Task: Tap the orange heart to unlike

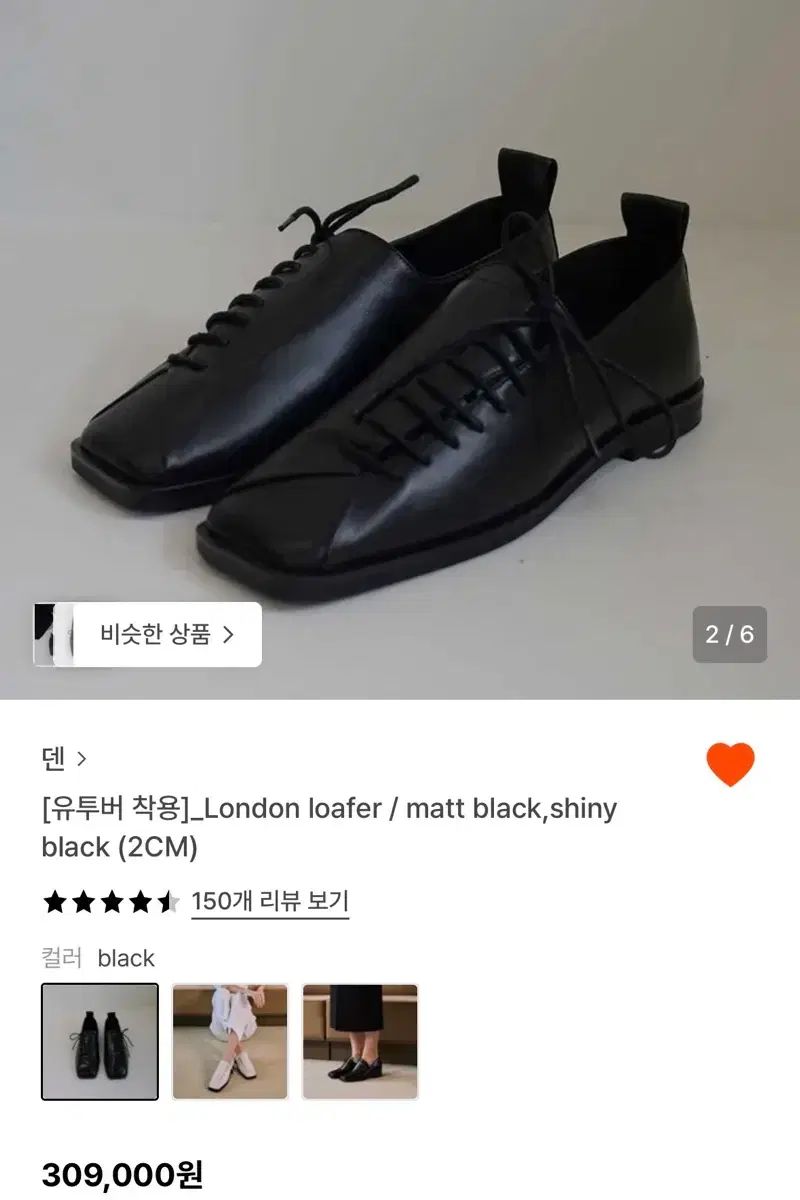Action: point(730,764)
